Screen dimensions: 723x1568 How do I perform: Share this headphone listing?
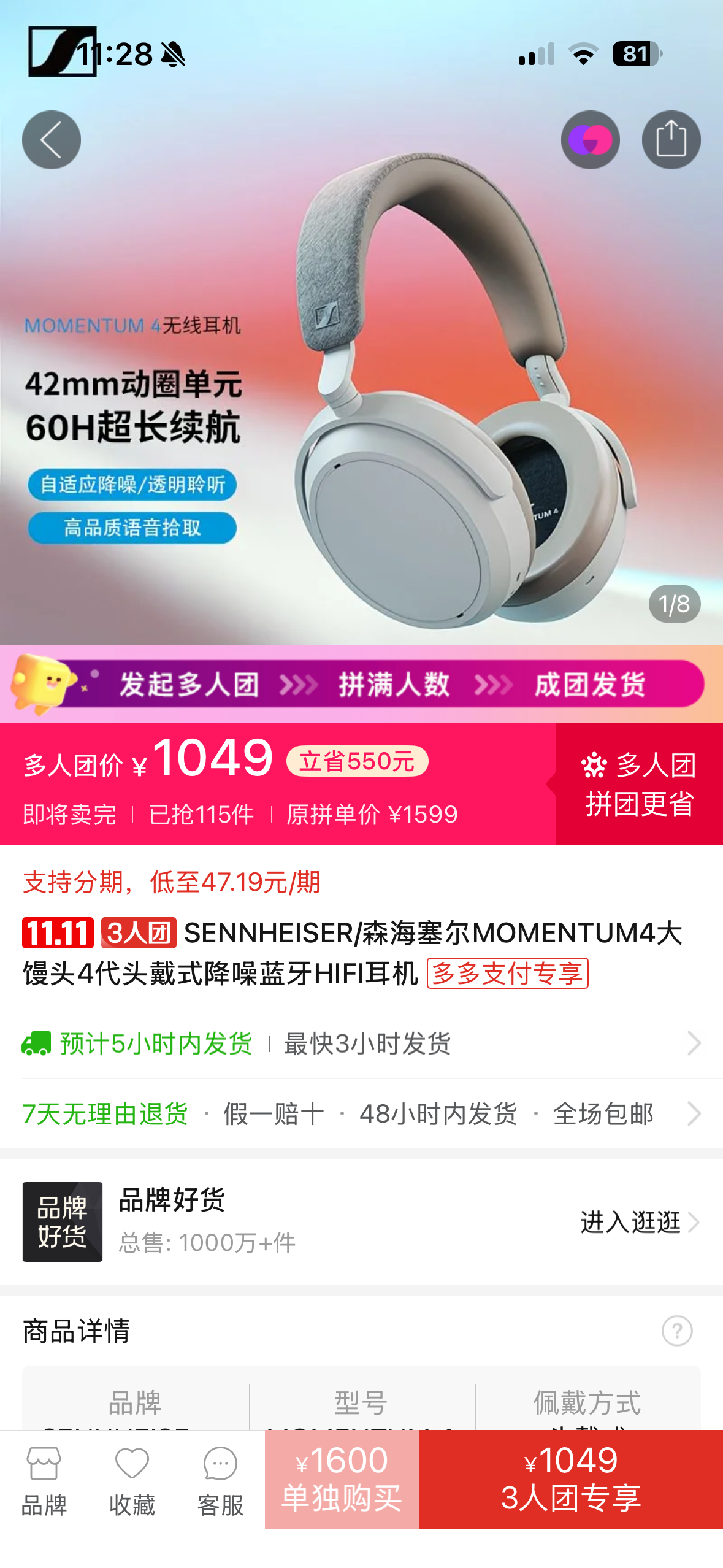coord(671,140)
